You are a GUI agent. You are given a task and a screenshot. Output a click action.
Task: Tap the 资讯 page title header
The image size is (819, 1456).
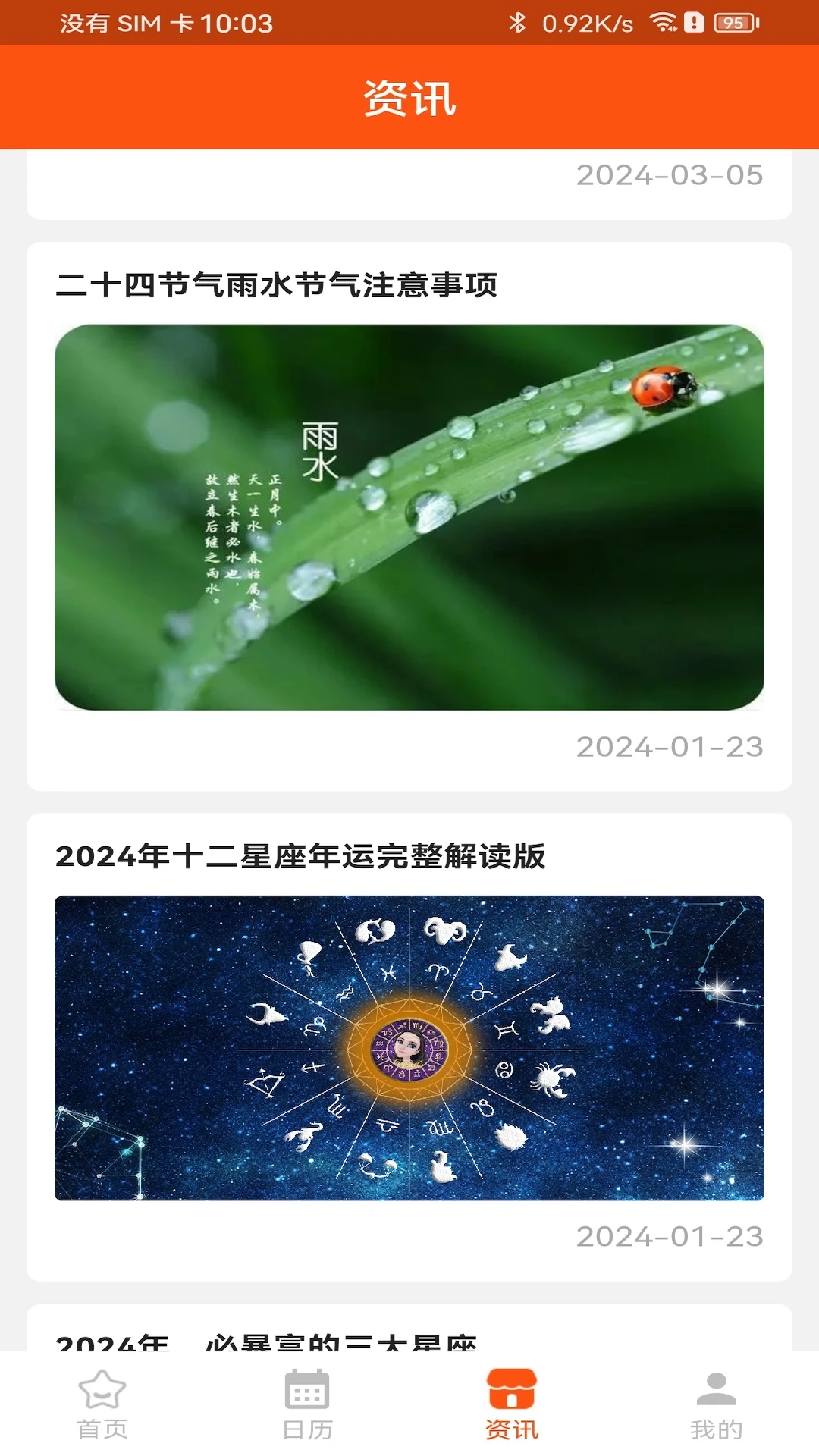click(409, 99)
